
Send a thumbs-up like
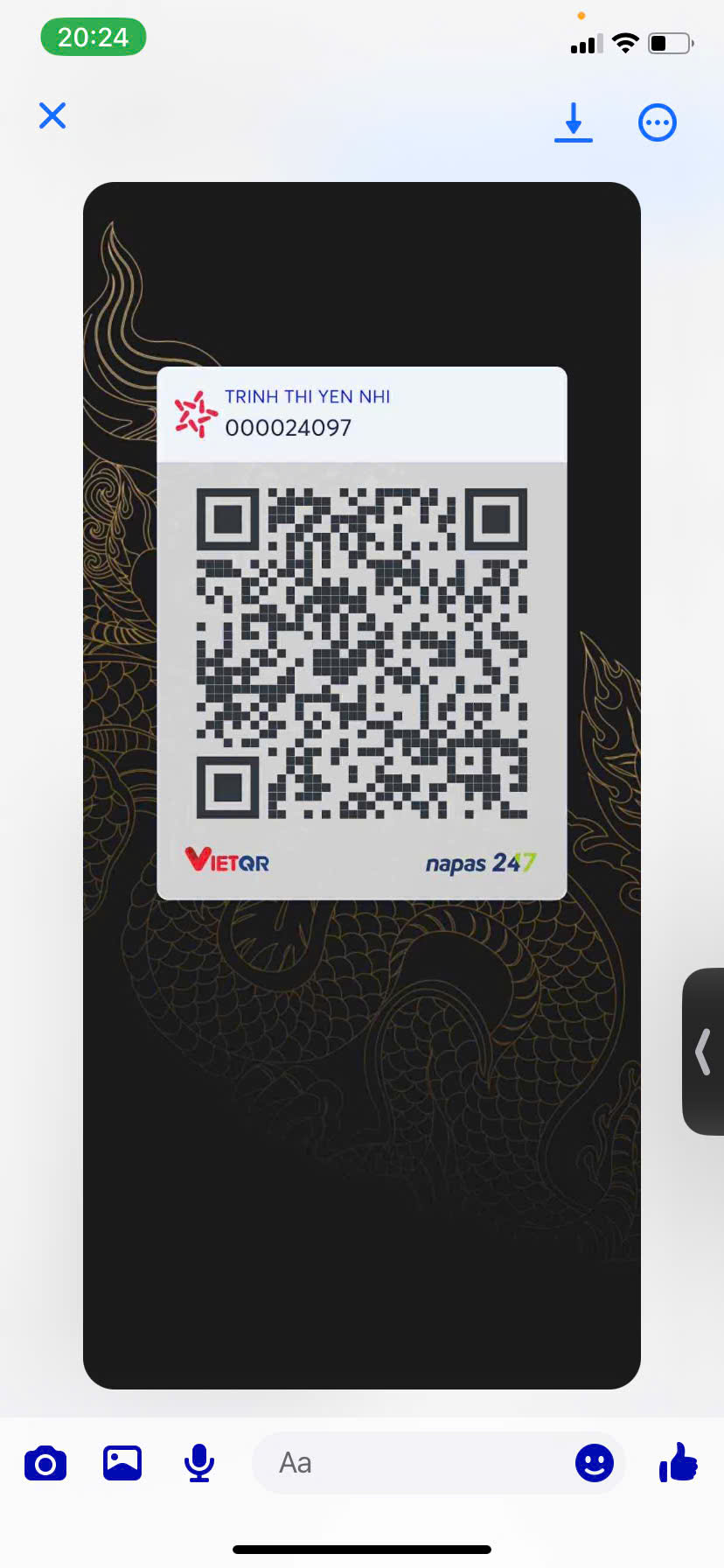679,1461
